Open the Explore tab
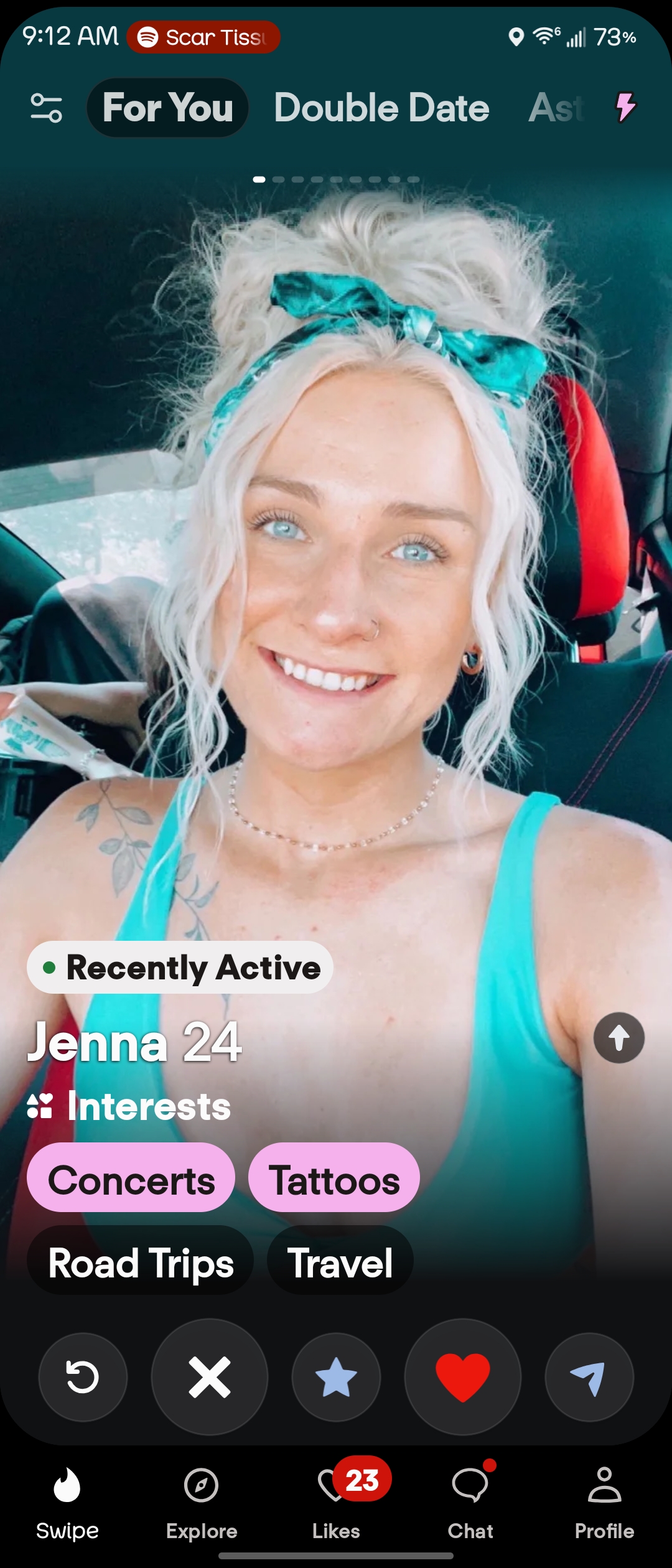Viewport: 672px width, 1568px height. tap(202, 1504)
